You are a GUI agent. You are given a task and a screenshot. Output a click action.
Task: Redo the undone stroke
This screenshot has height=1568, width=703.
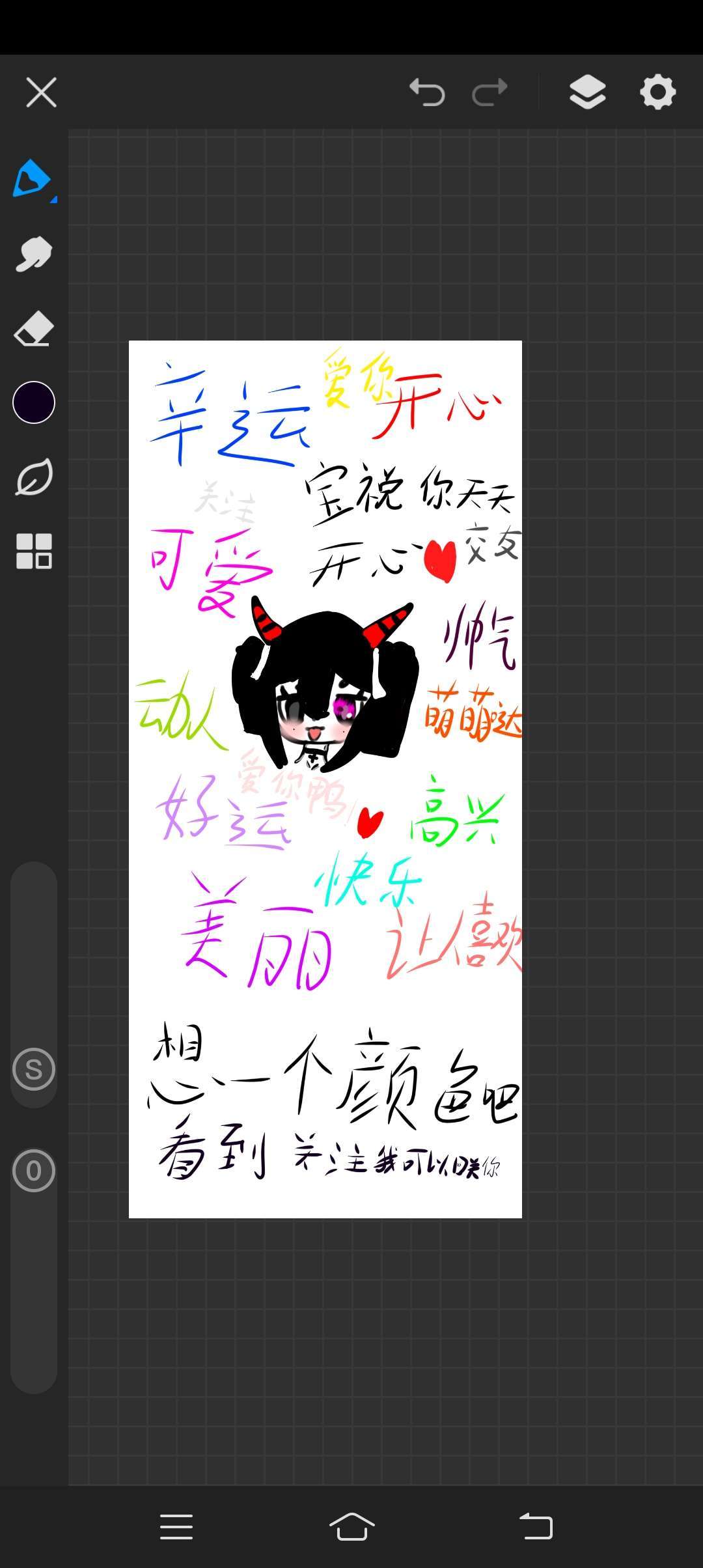coord(489,92)
